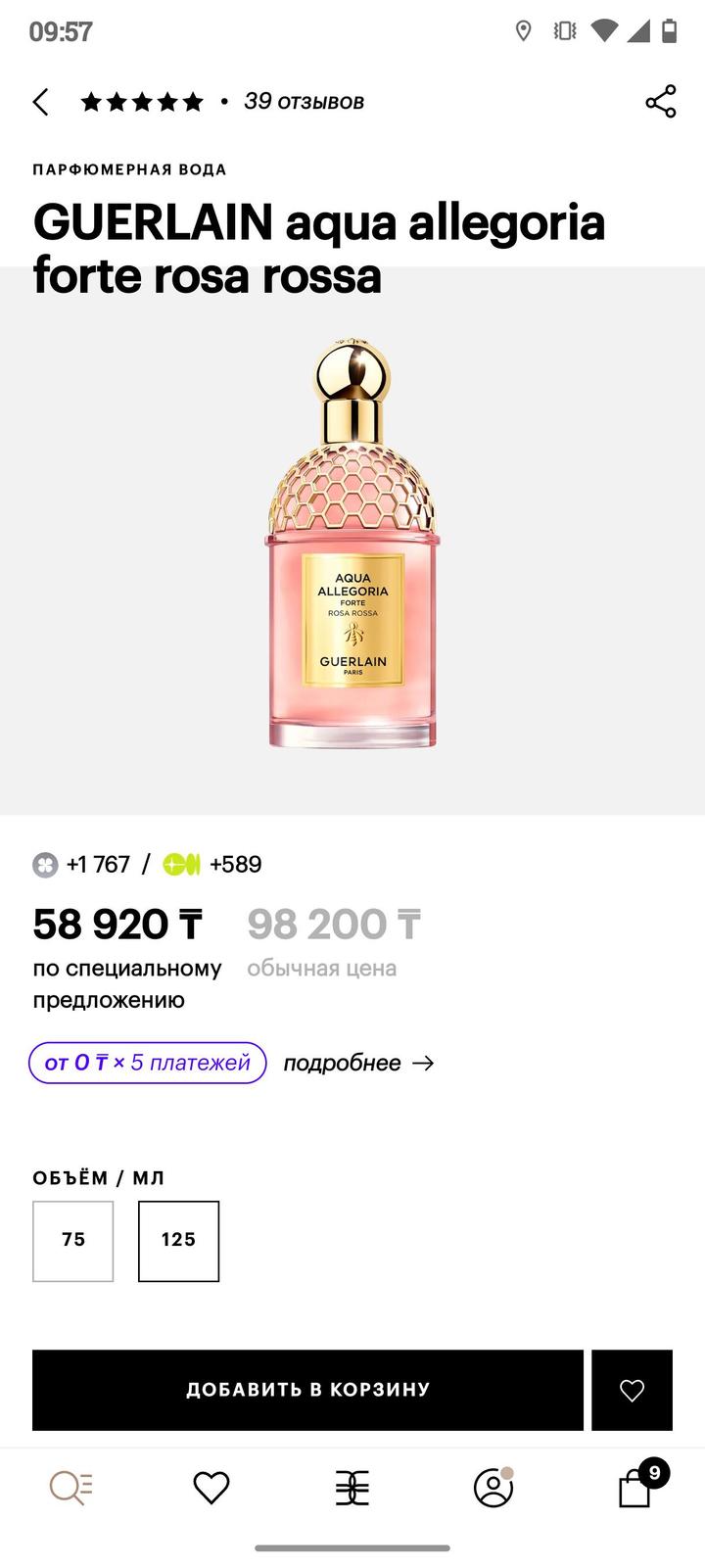This screenshot has height=1568, width=705.
Task: Switch to the favorites tab
Action: [x=211, y=1488]
